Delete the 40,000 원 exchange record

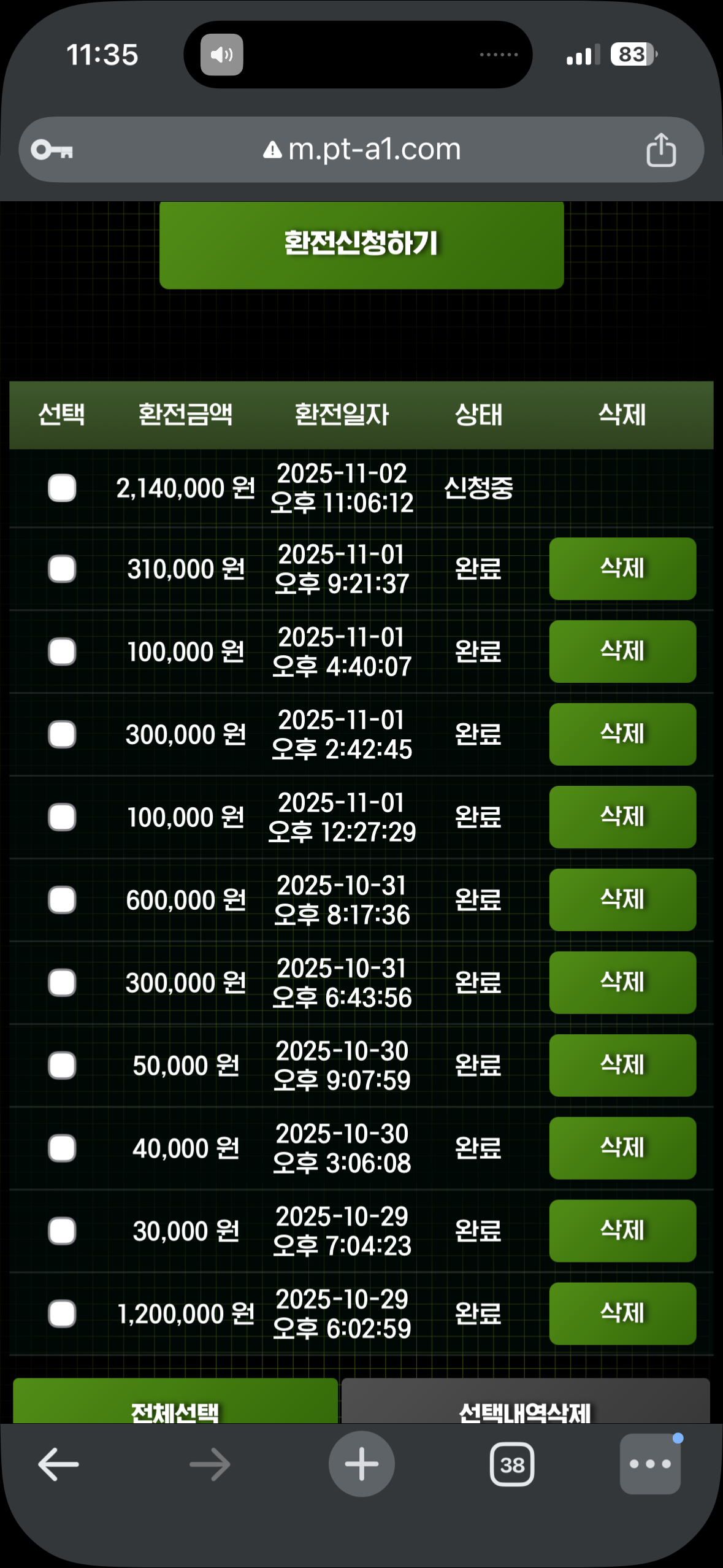click(x=622, y=1148)
